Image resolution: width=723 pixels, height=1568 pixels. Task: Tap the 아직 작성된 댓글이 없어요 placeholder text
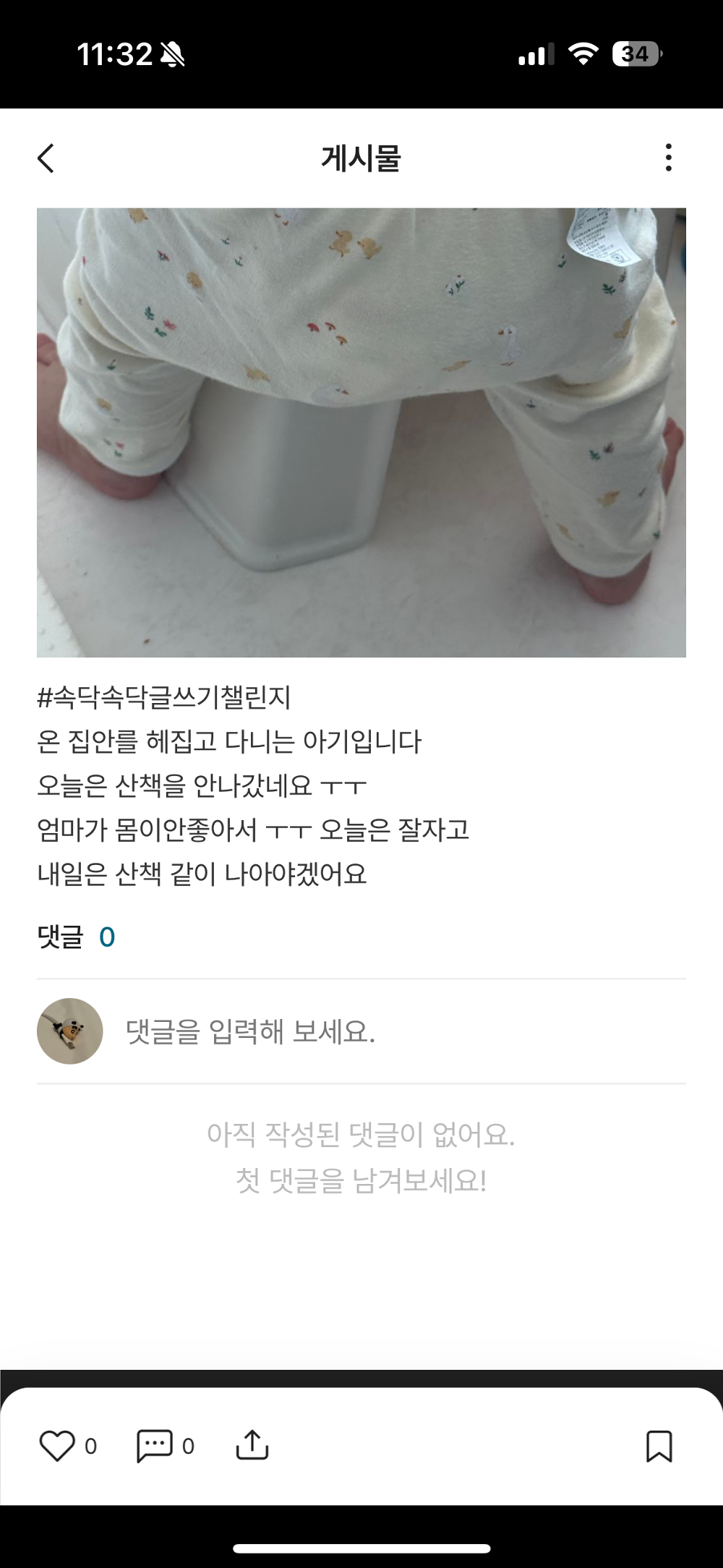pos(361,1132)
